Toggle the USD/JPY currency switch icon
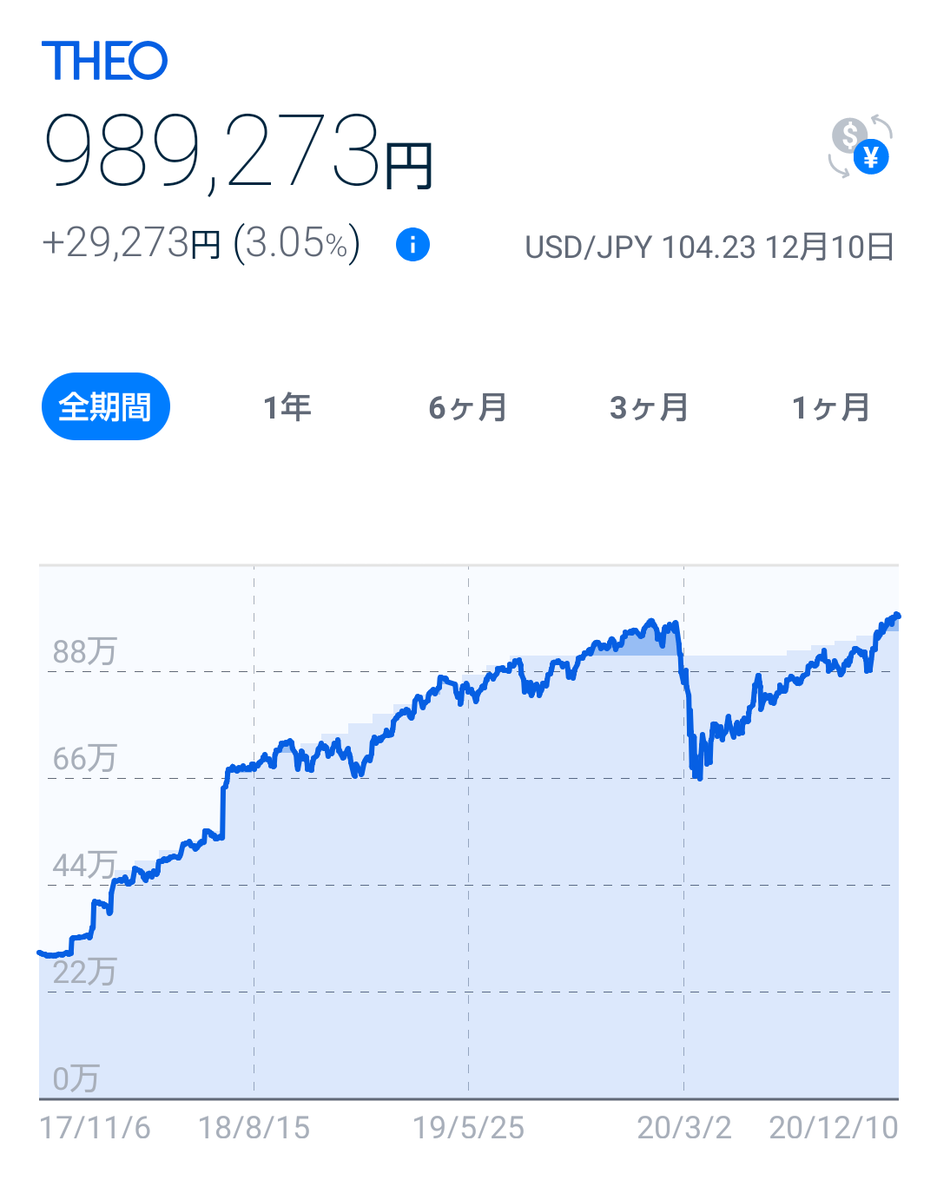Viewport: 937px width, 1200px height. click(860, 147)
